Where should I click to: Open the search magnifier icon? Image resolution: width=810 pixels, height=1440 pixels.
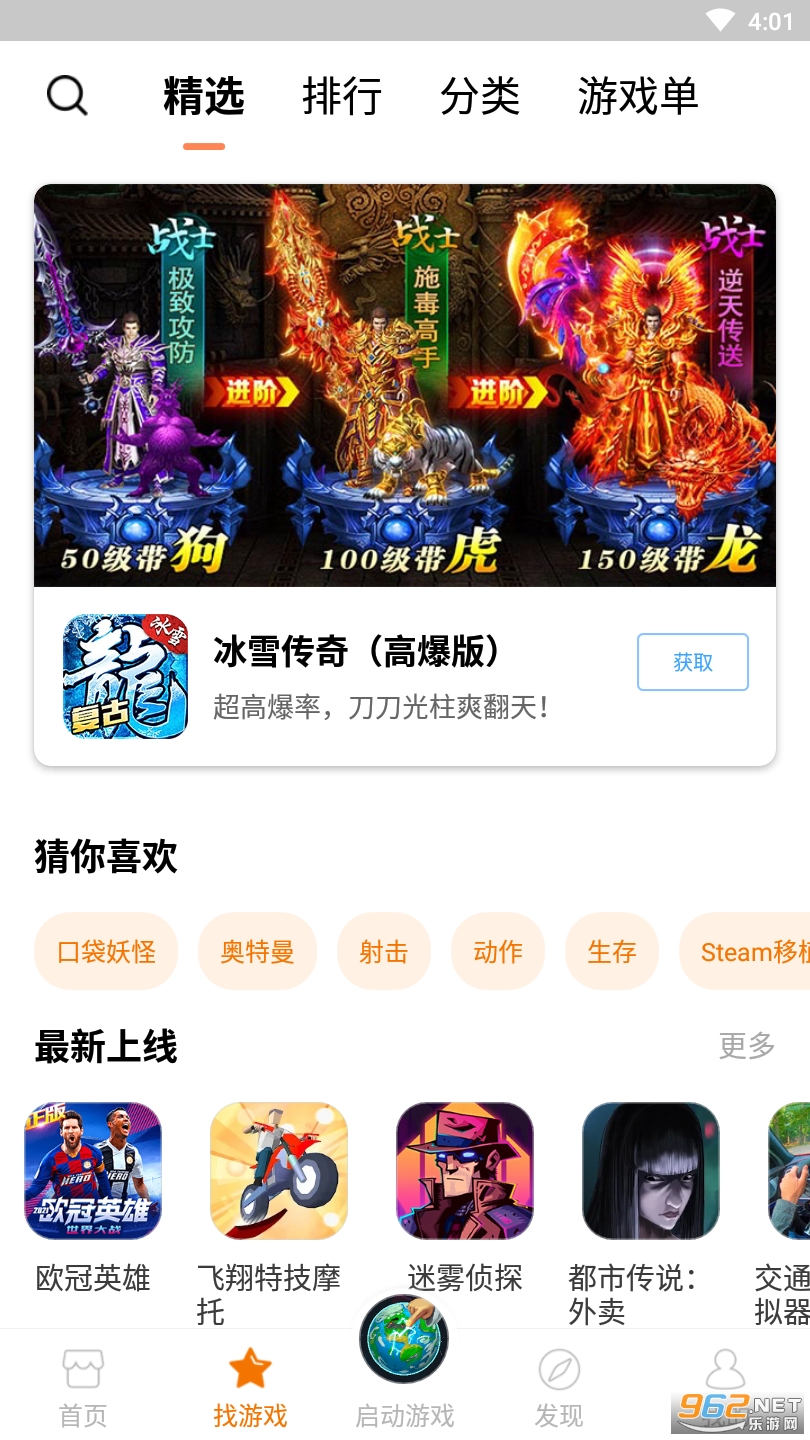tap(67, 97)
